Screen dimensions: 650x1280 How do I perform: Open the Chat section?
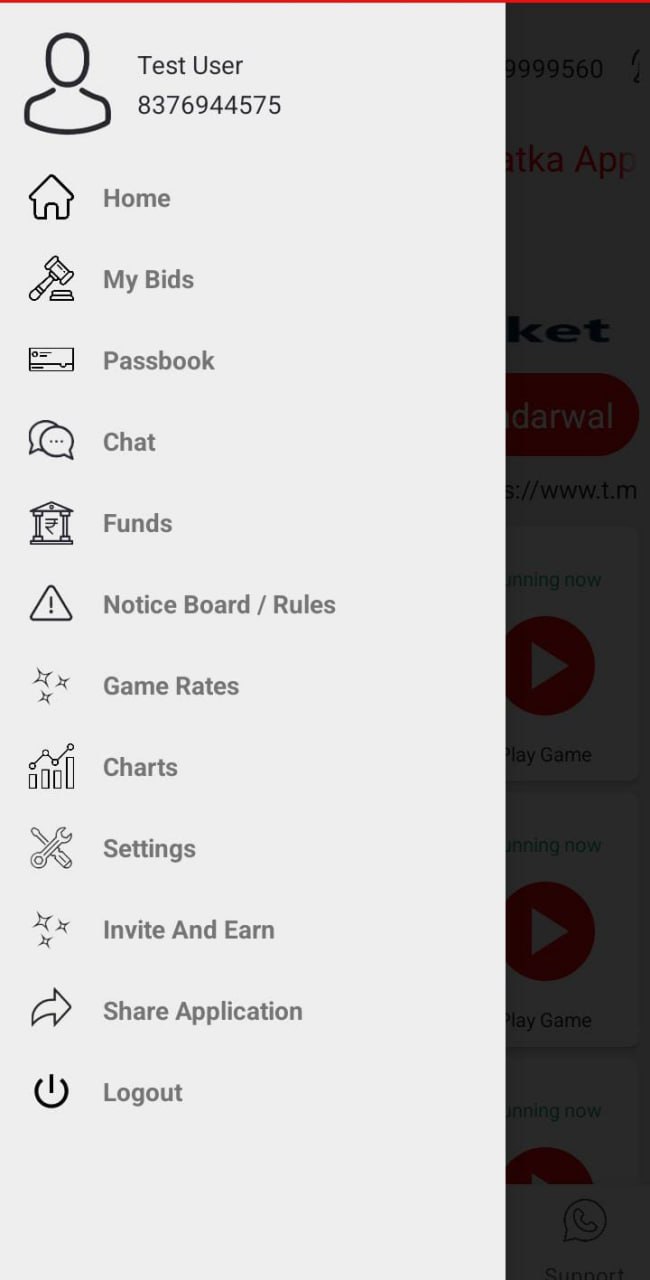(129, 442)
